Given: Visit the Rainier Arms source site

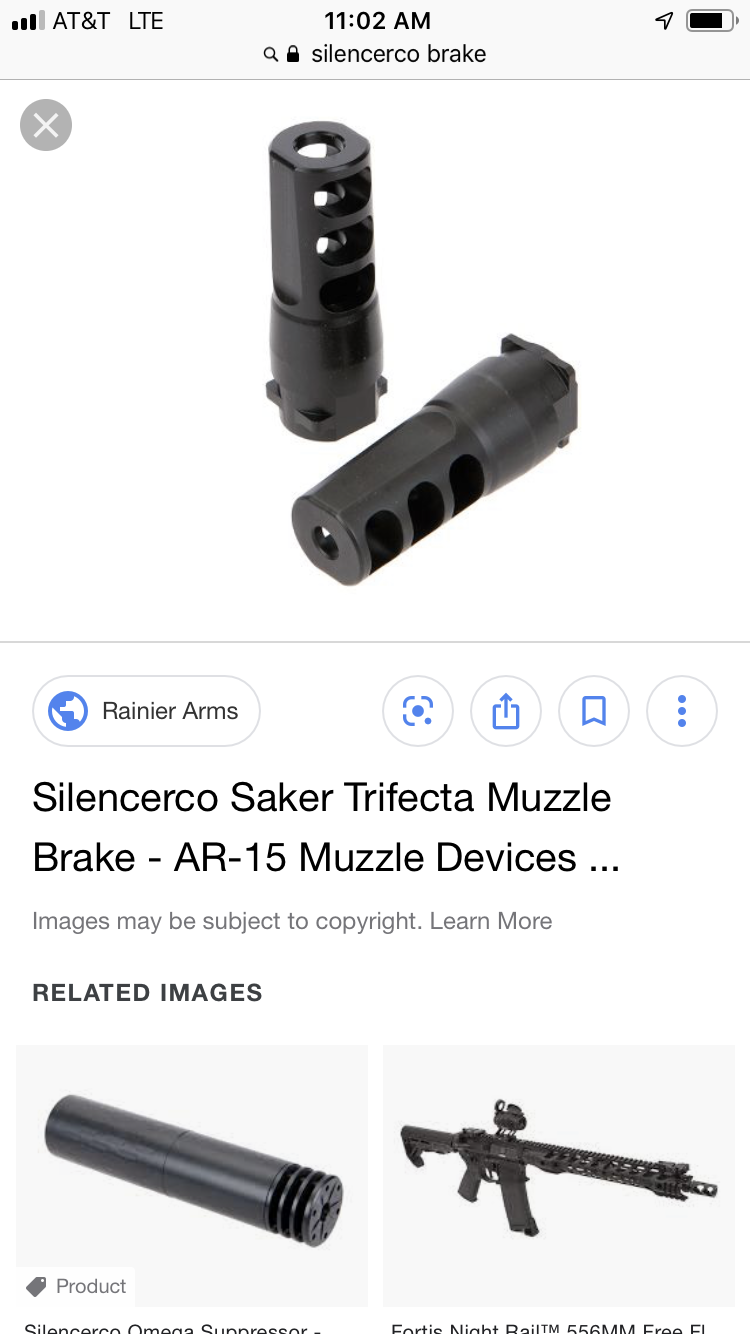Looking at the screenshot, I should point(147,711).
